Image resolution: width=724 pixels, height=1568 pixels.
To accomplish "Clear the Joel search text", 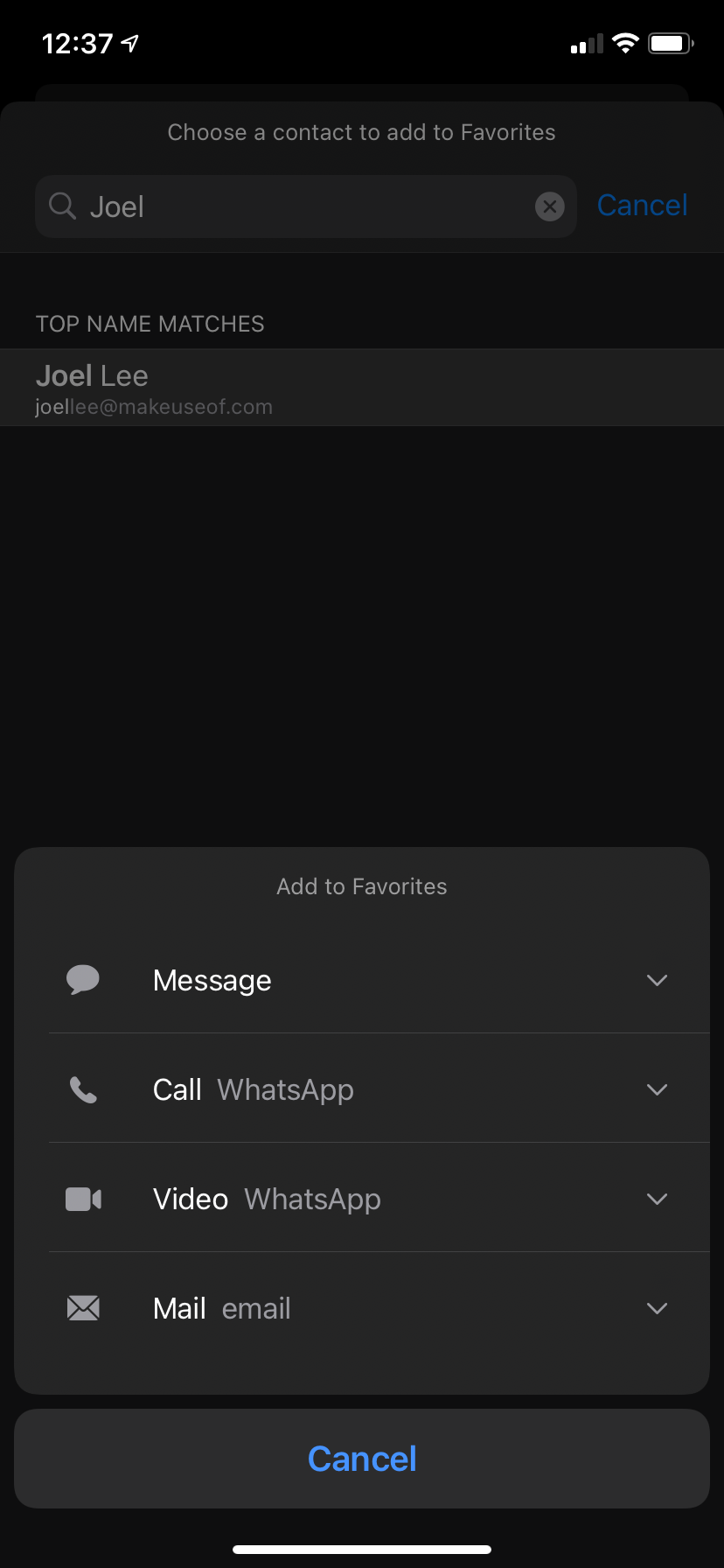I will 549,206.
